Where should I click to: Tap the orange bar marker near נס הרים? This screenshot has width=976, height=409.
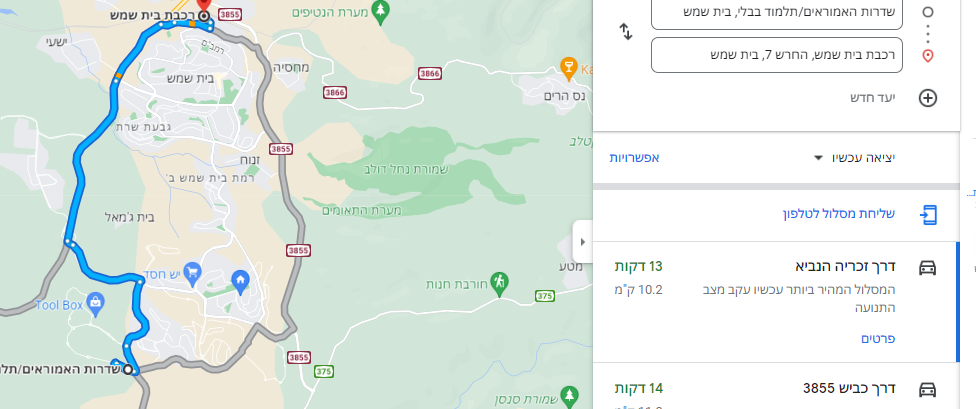coord(569,68)
